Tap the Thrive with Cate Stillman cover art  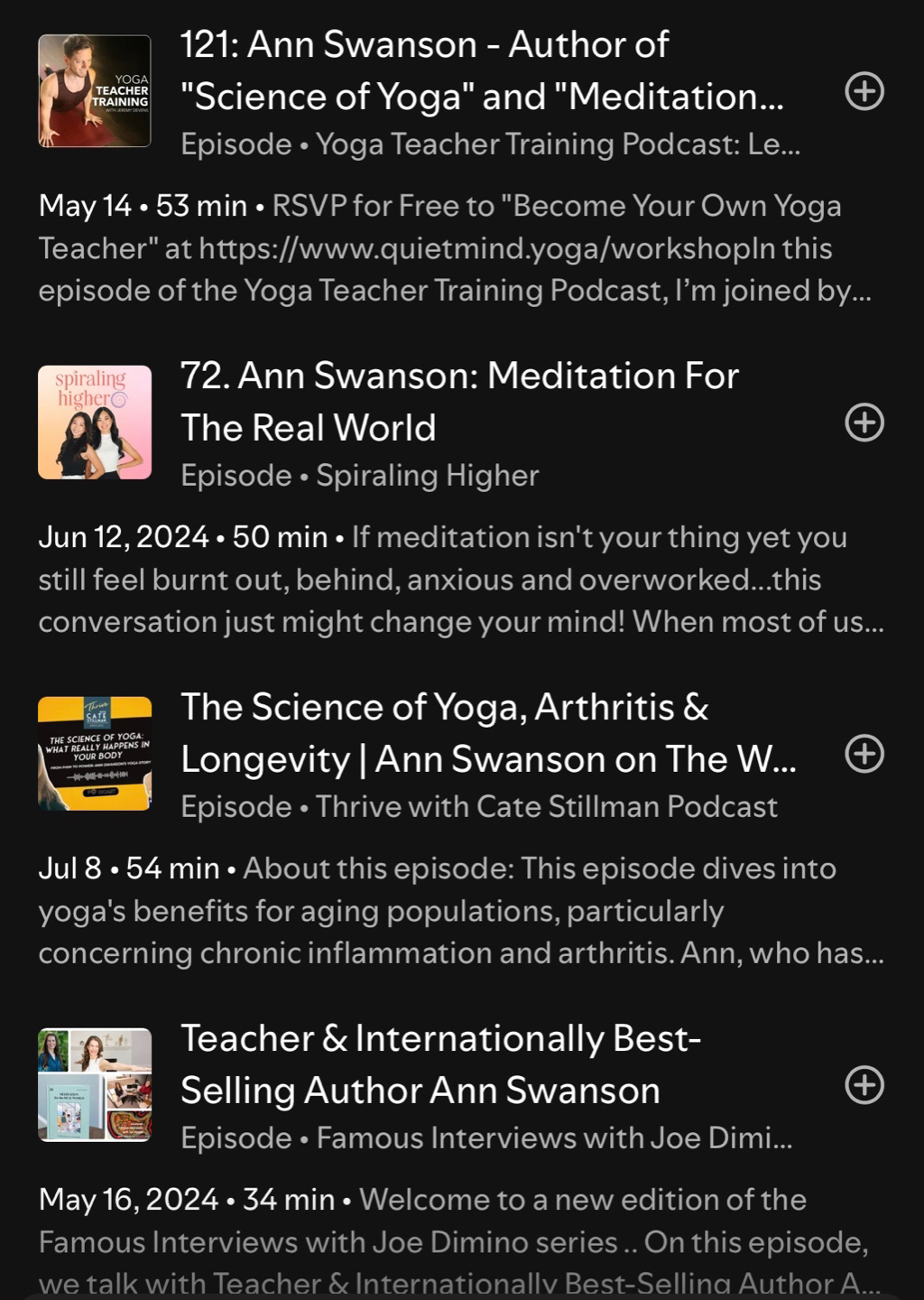click(x=95, y=754)
